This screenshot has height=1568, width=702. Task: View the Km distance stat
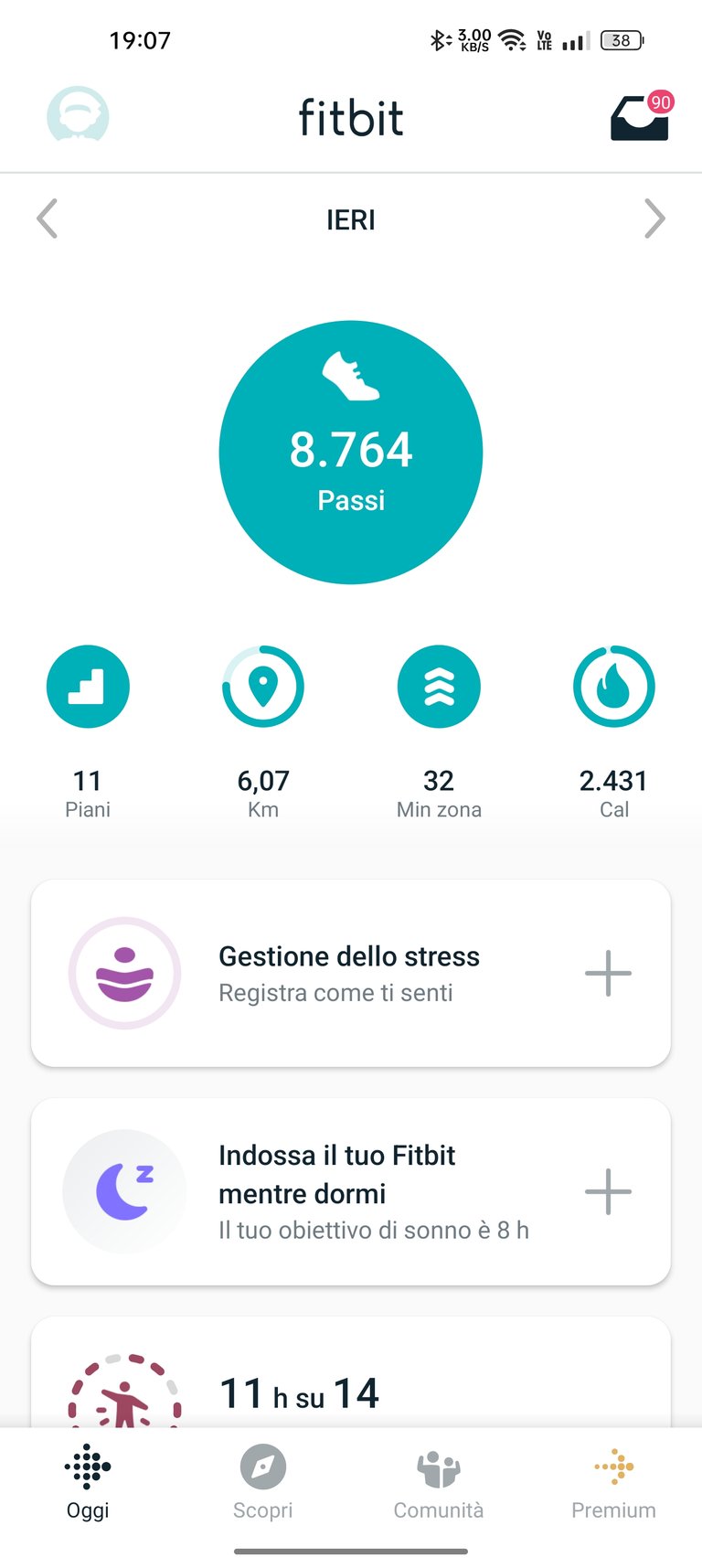tap(263, 731)
